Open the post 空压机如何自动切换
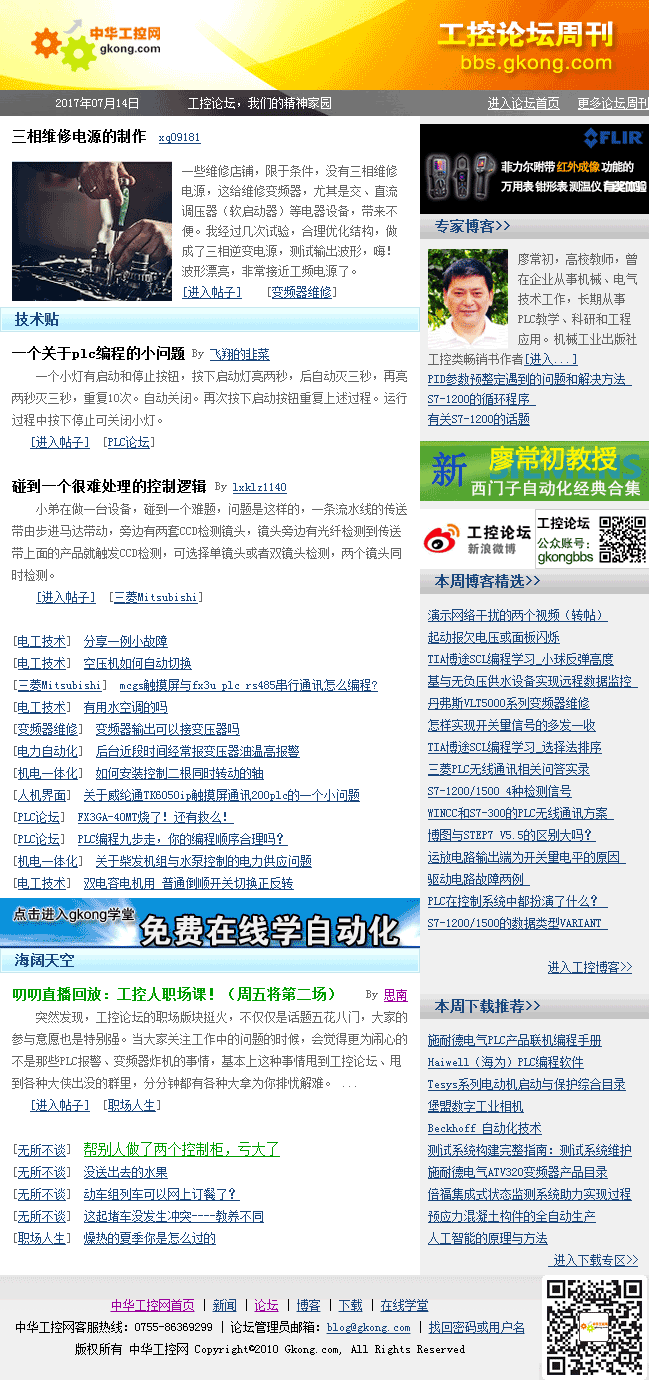649x1380 pixels. [137, 663]
